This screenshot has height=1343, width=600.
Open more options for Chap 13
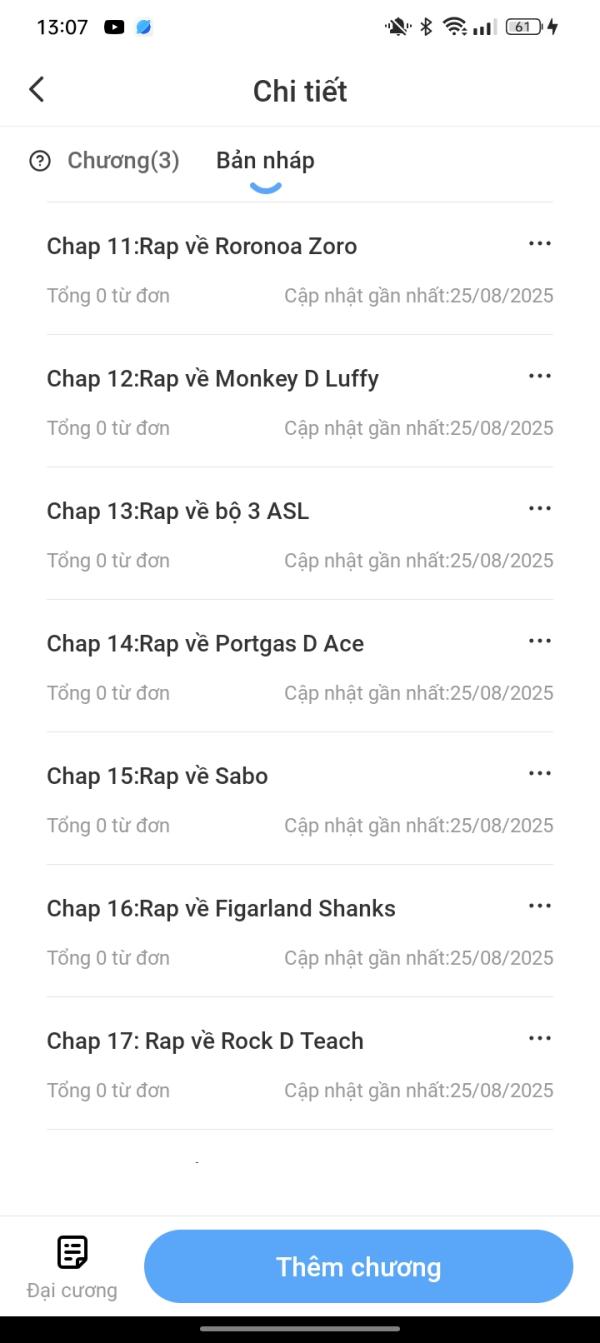[539, 508]
